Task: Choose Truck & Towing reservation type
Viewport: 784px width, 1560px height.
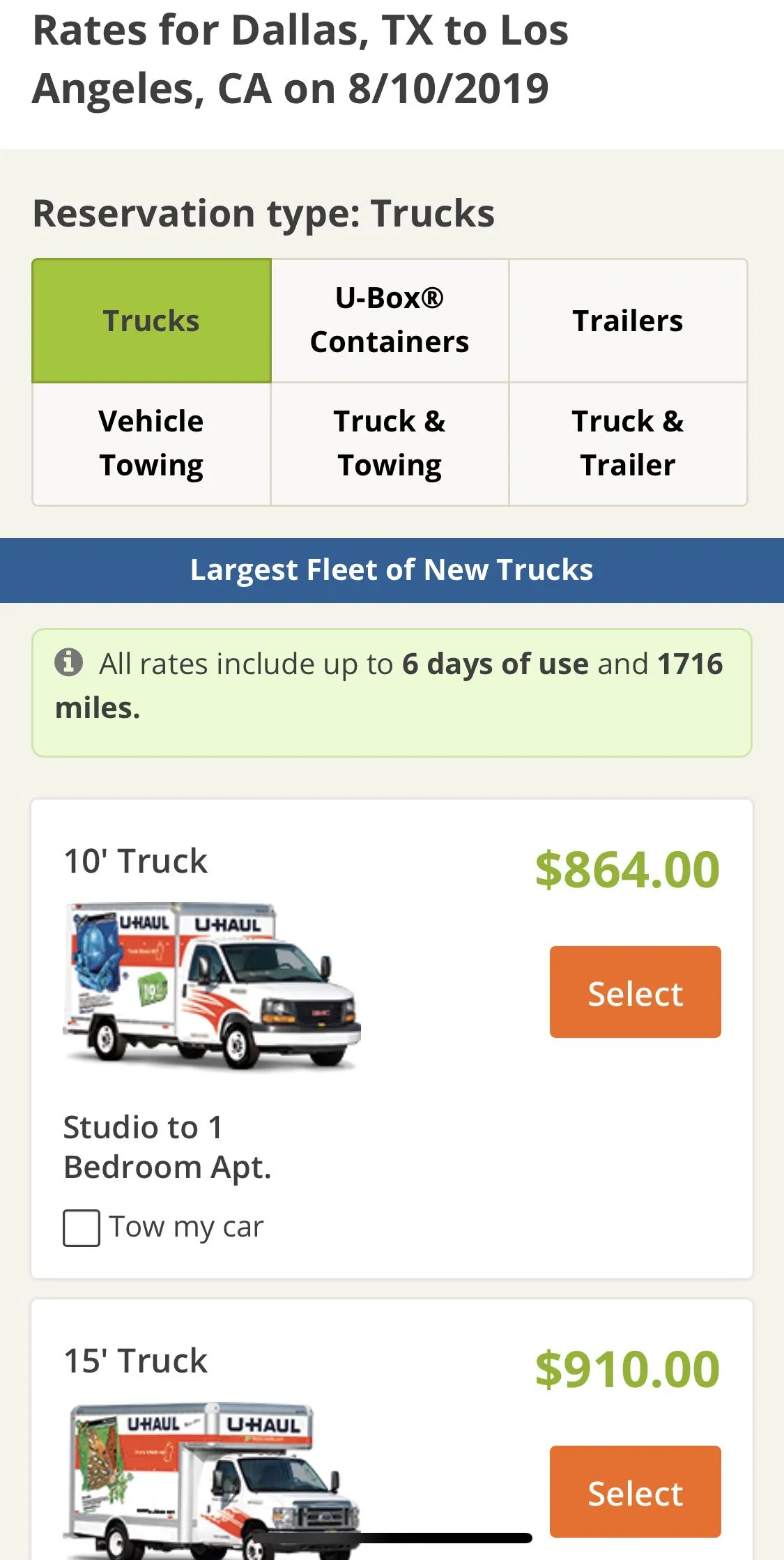Action: 390,443
